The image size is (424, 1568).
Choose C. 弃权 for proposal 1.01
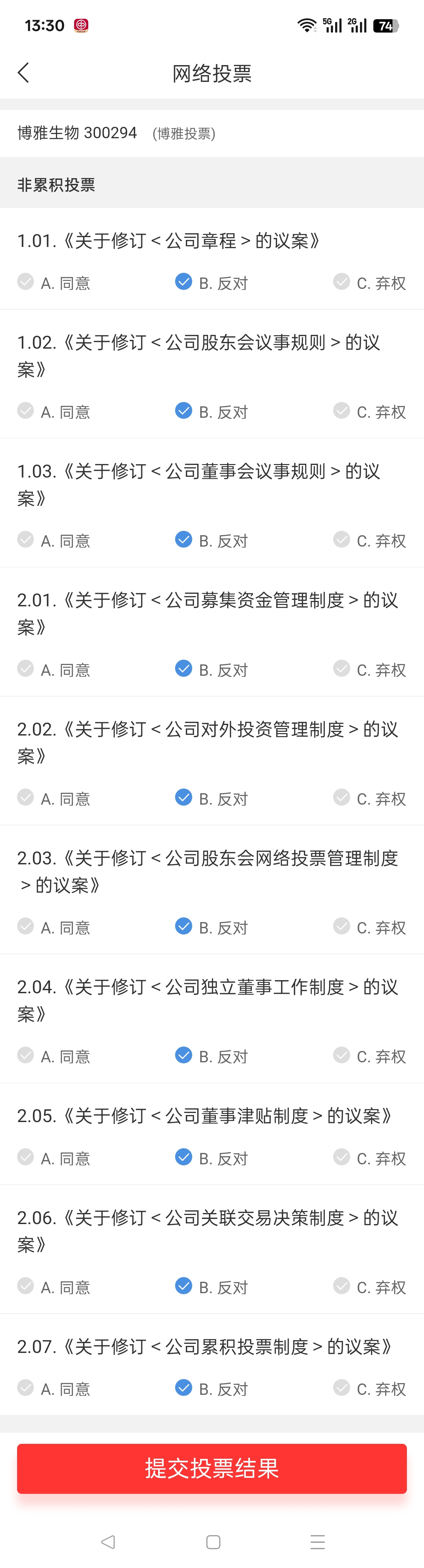(370, 283)
